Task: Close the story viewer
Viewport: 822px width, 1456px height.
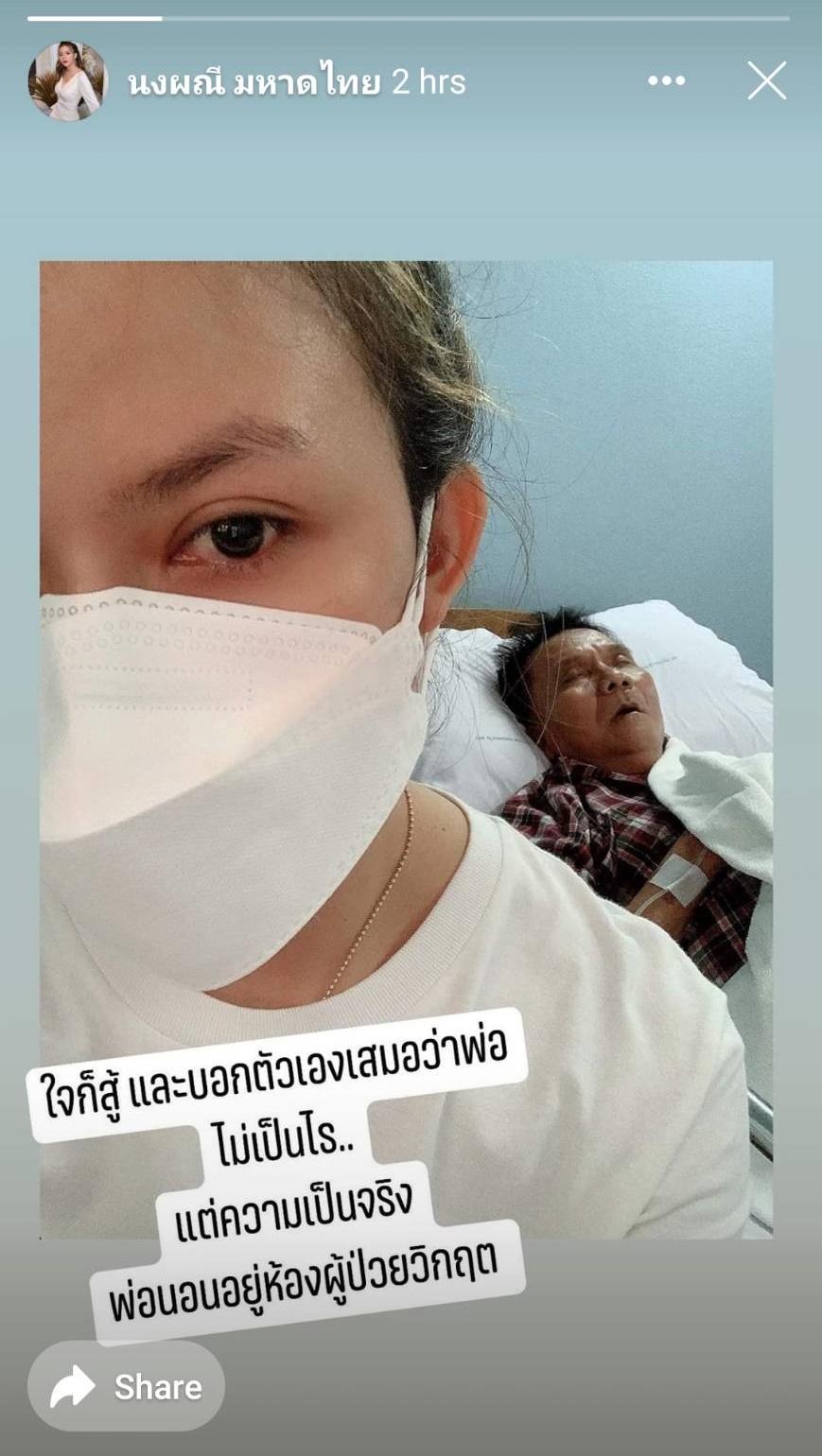Action: (x=766, y=81)
